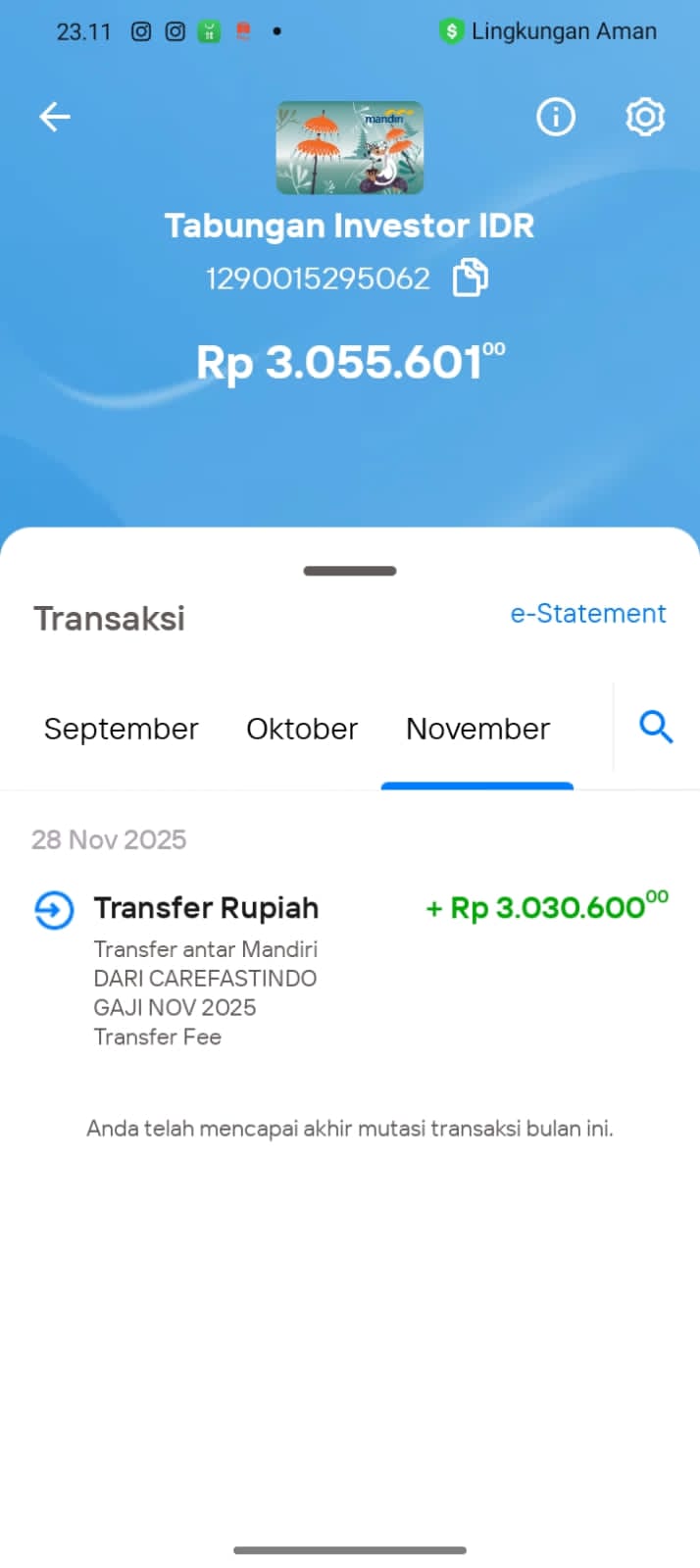Image resolution: width=700 pixels, height=1568 pixels.
Task: Open the e-Statement link
Action: click(587, 614)
